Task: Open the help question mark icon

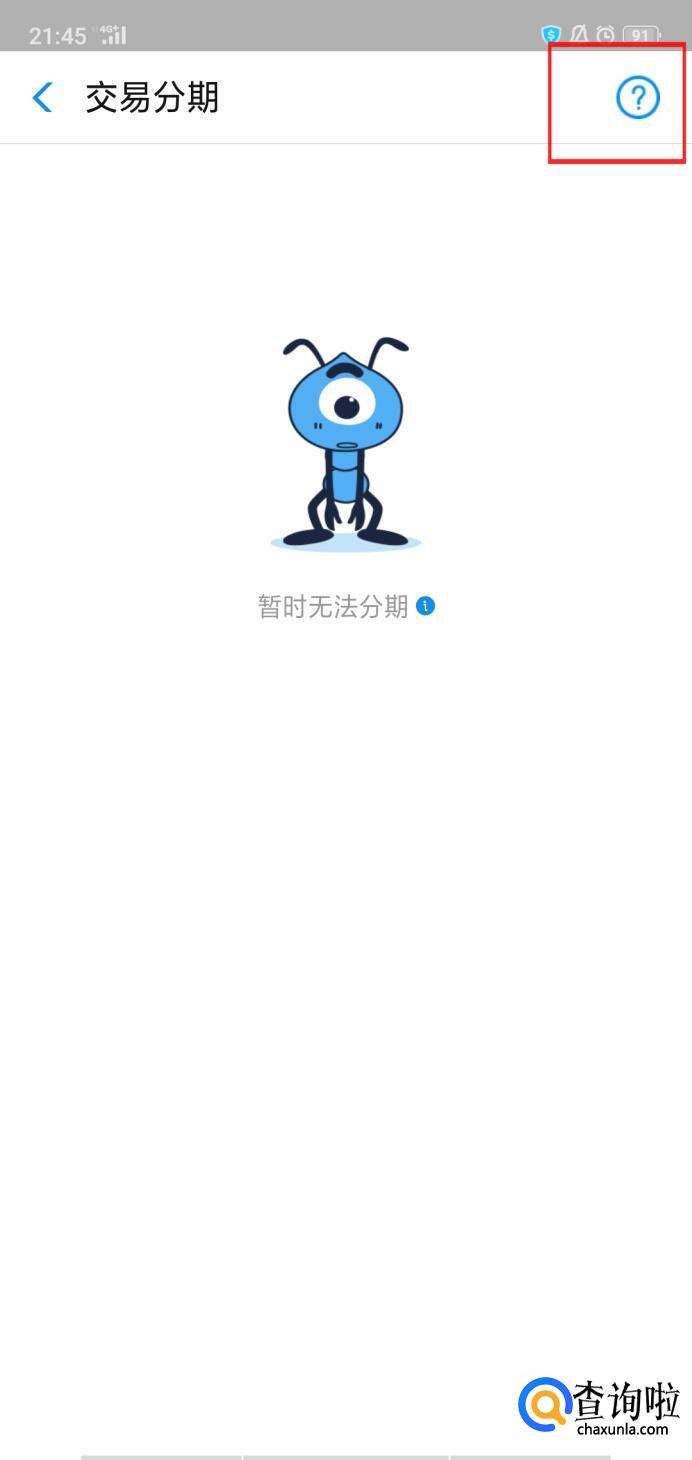Action: pos(637,98)
